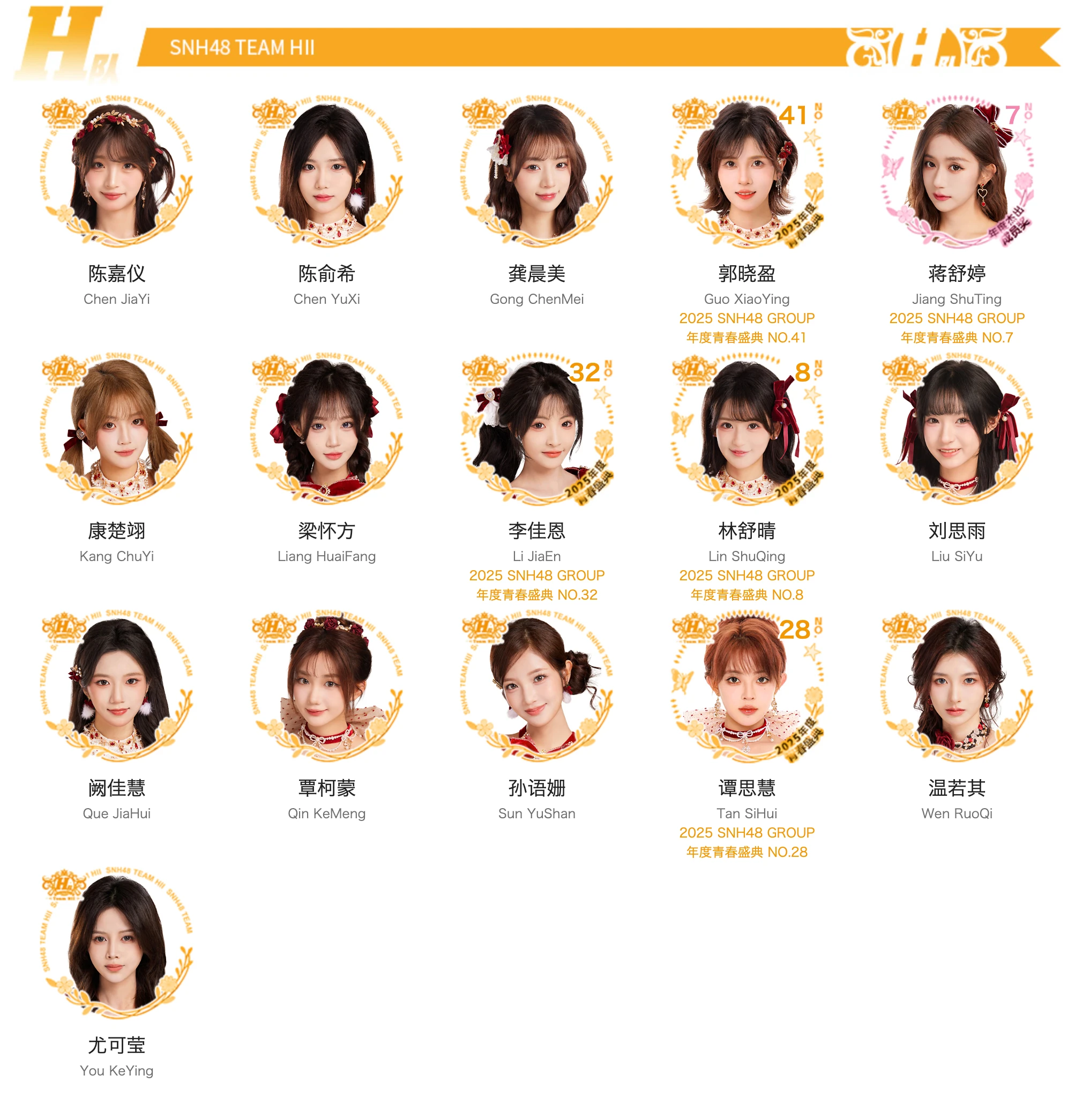Open Li JiaEn's member page

[x=537, y=429]
